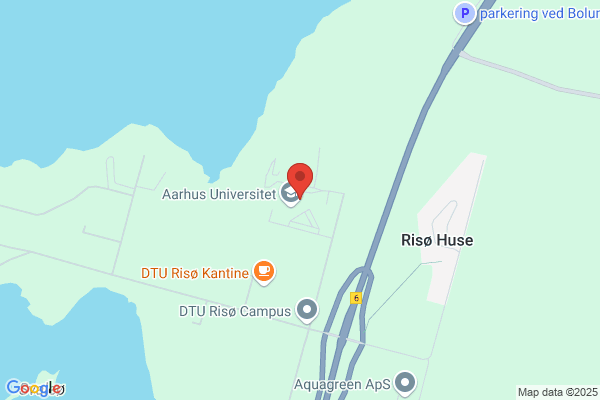
Task: Select the DTU Risø Kantine cafe marker
Action: pyautogui.click(x=264, y=272)
